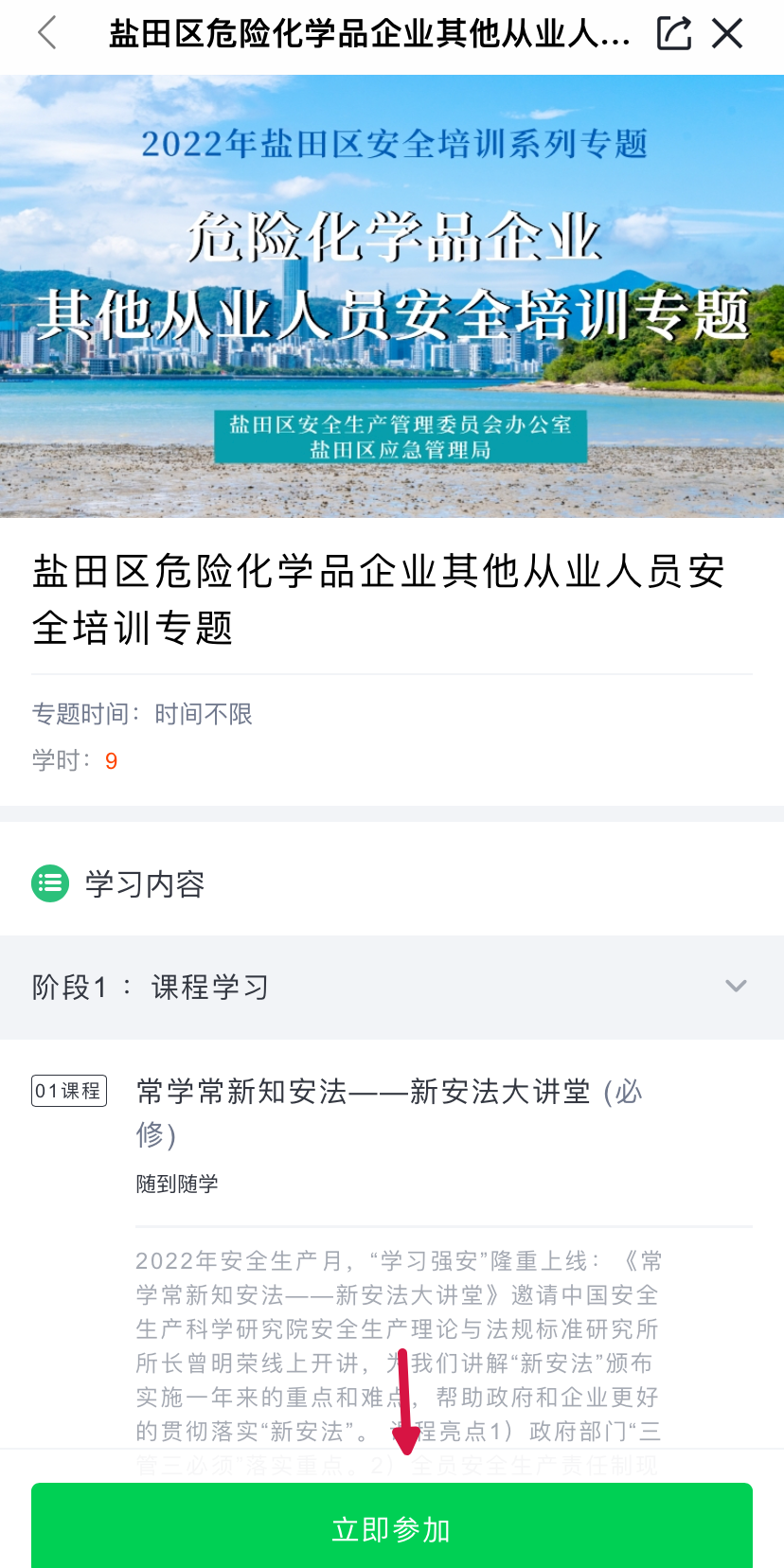Viewport: 784px width, 1568px height.
Task: Share this training topic page
Action: tap(674, 33)
